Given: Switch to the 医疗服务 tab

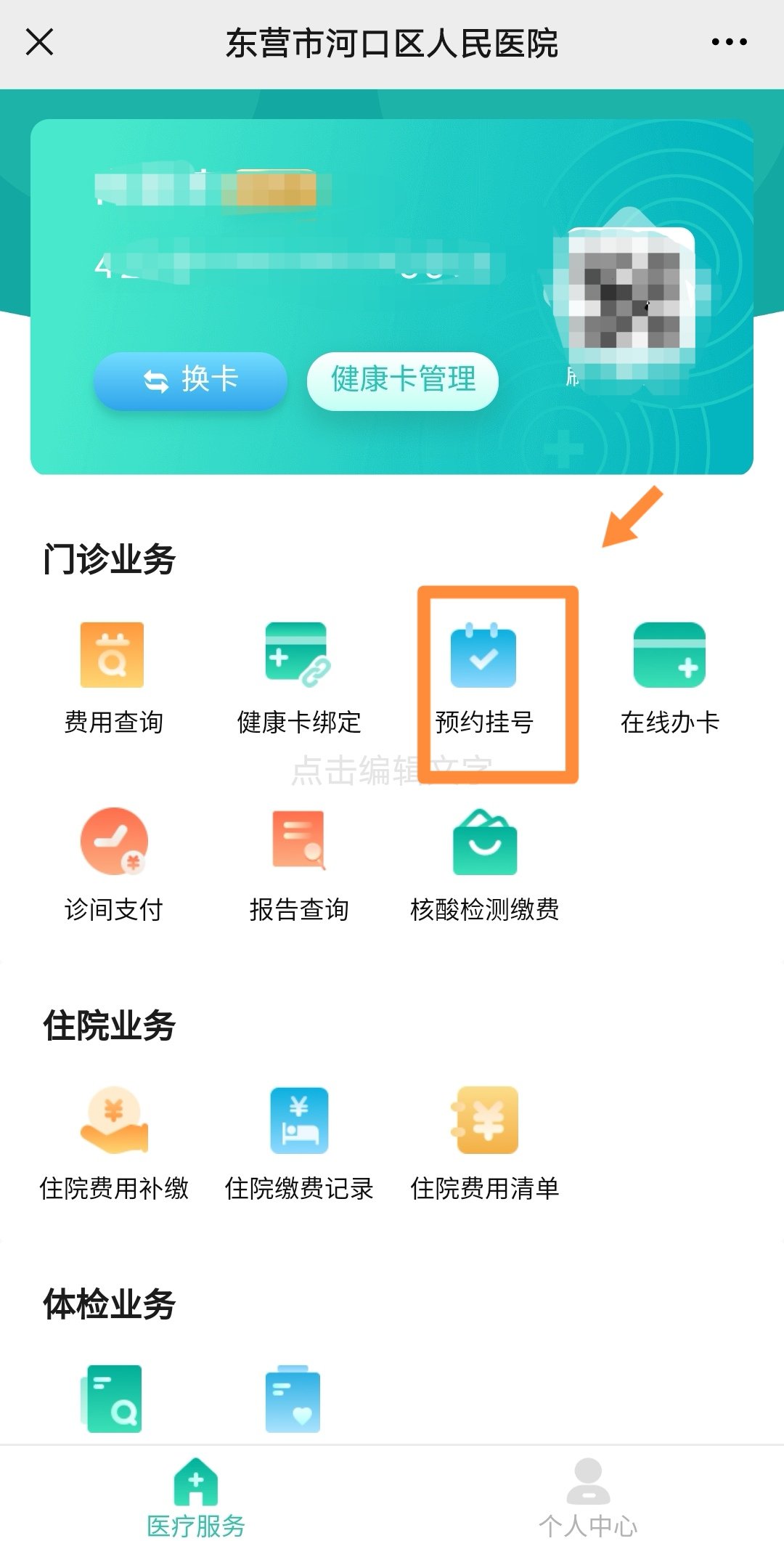Looking at the screenshot, I should [196, 1496].
